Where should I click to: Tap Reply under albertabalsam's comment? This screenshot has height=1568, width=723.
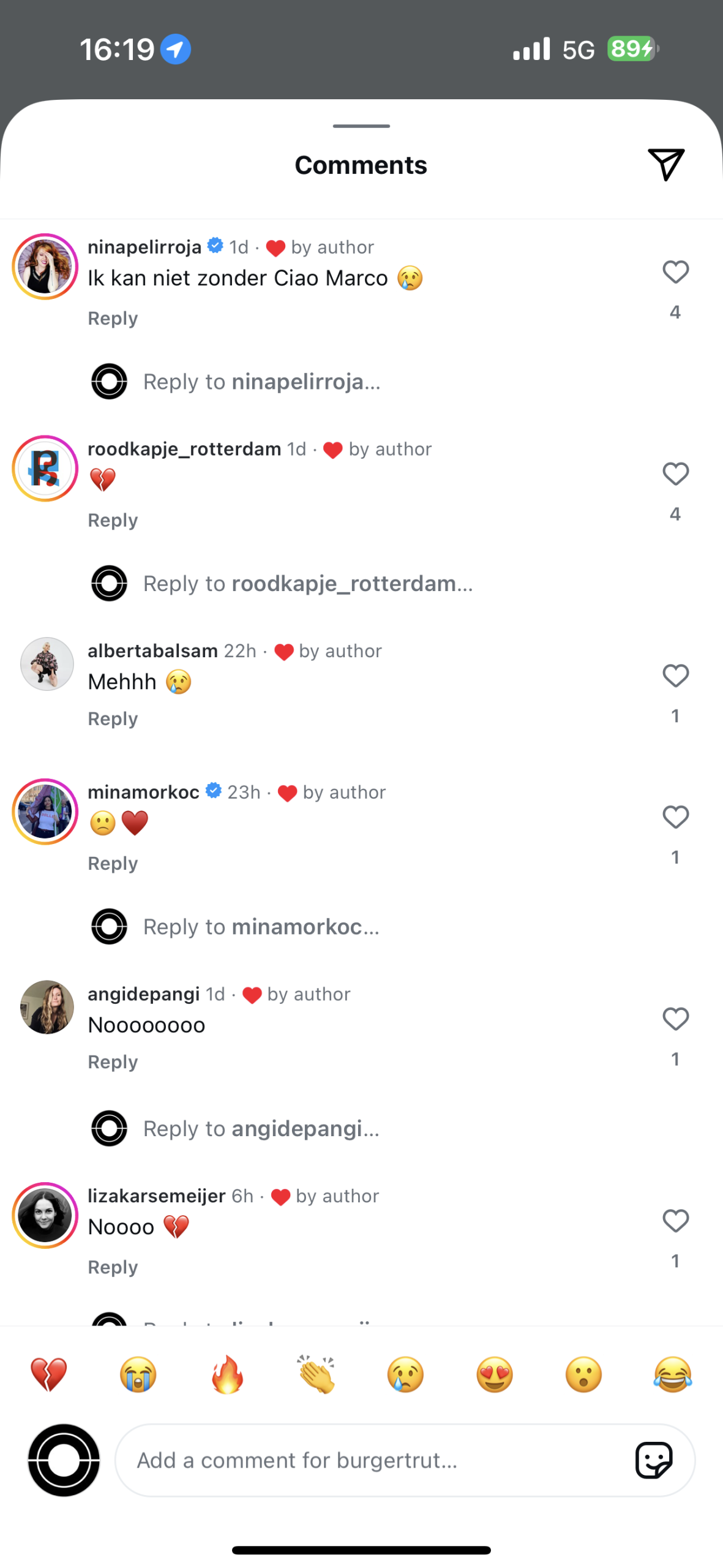pyautogui.click(x=113, y=718)
